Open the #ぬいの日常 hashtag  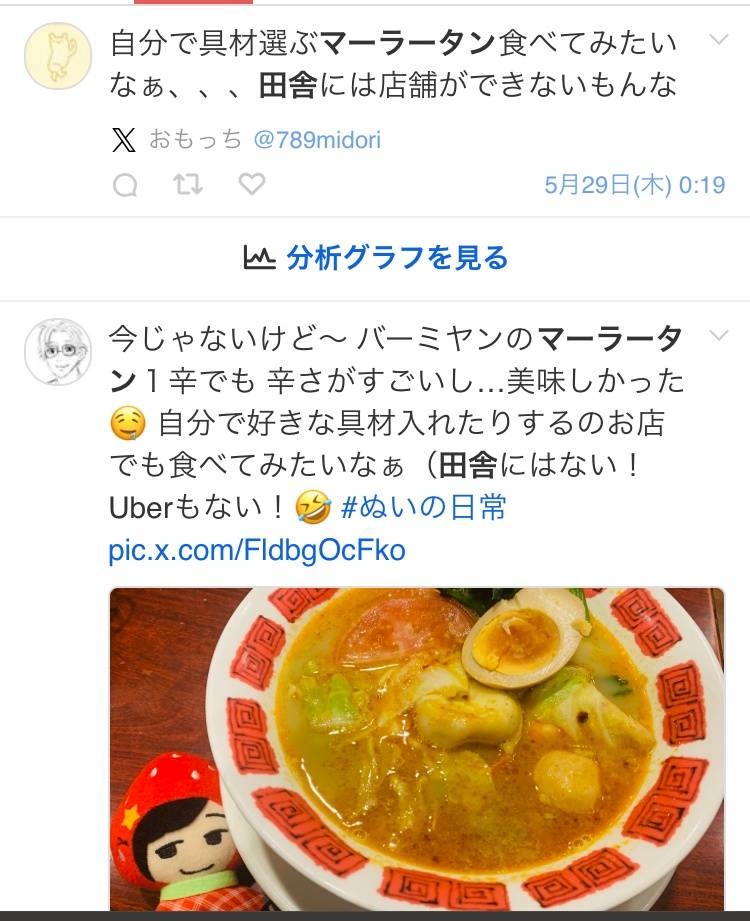pyautogui.click(x=423, y=508)
